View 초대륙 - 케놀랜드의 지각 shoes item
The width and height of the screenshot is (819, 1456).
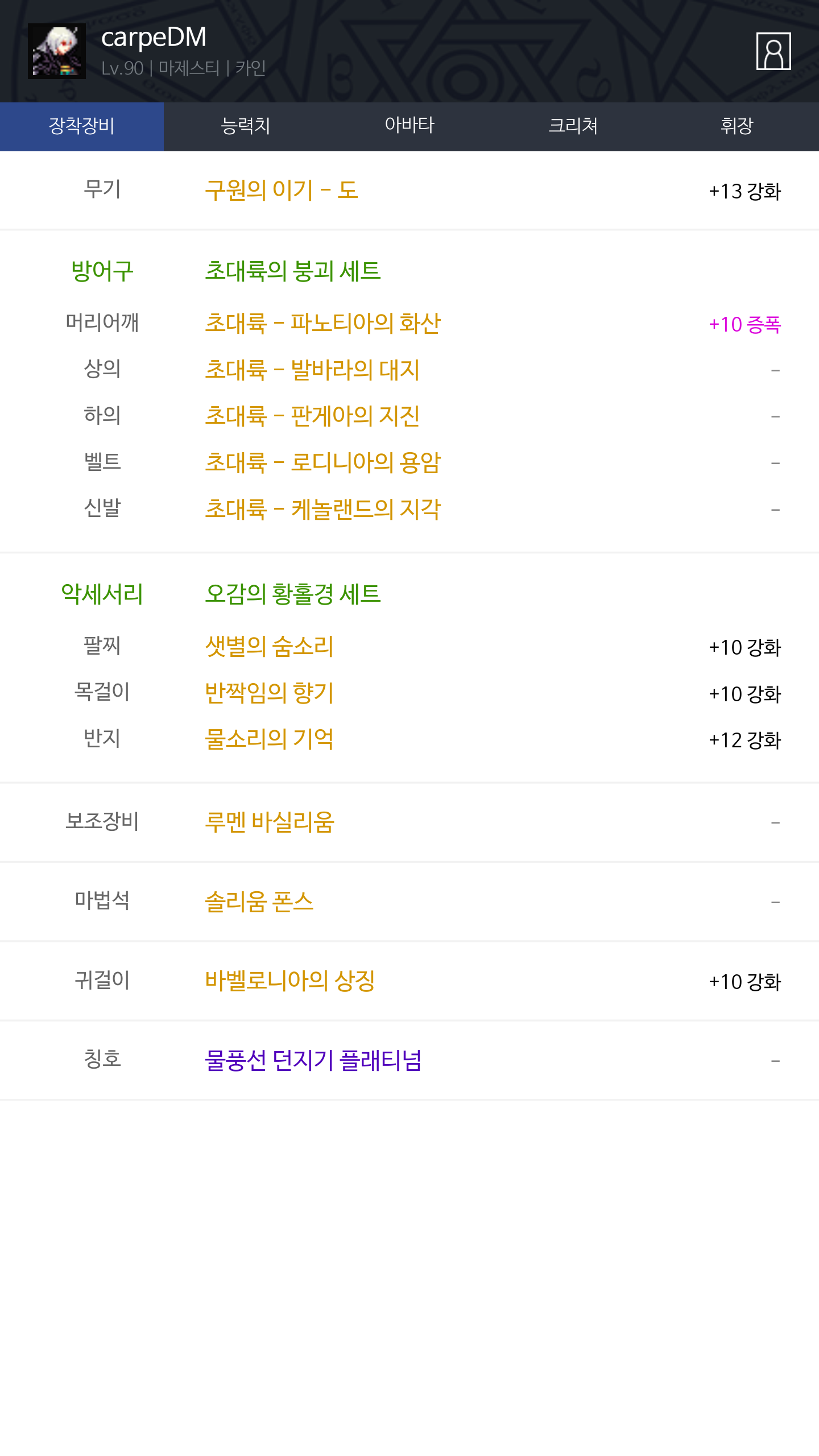click(322, 509)
